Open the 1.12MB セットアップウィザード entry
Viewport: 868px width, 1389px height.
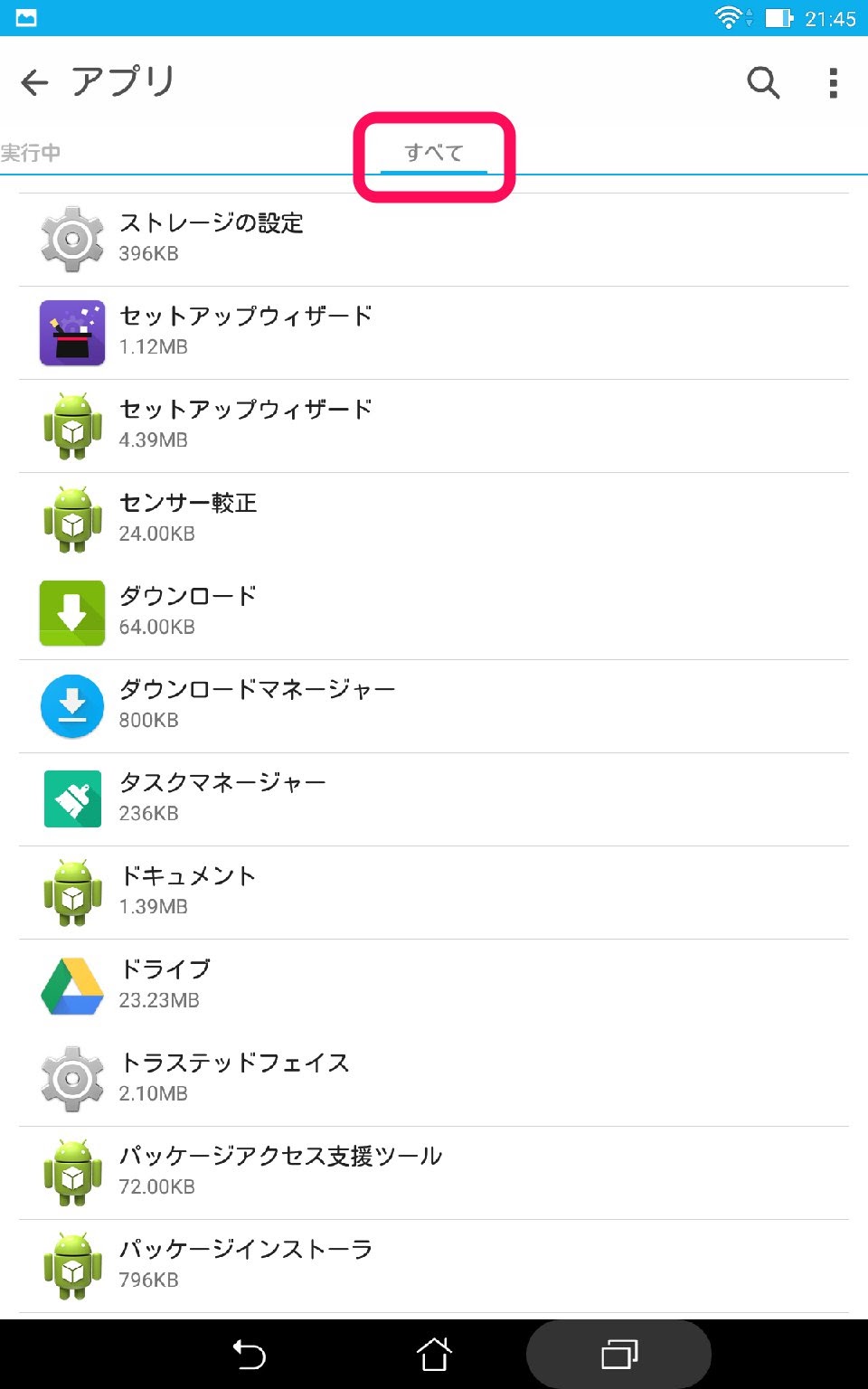click(434, 332)
